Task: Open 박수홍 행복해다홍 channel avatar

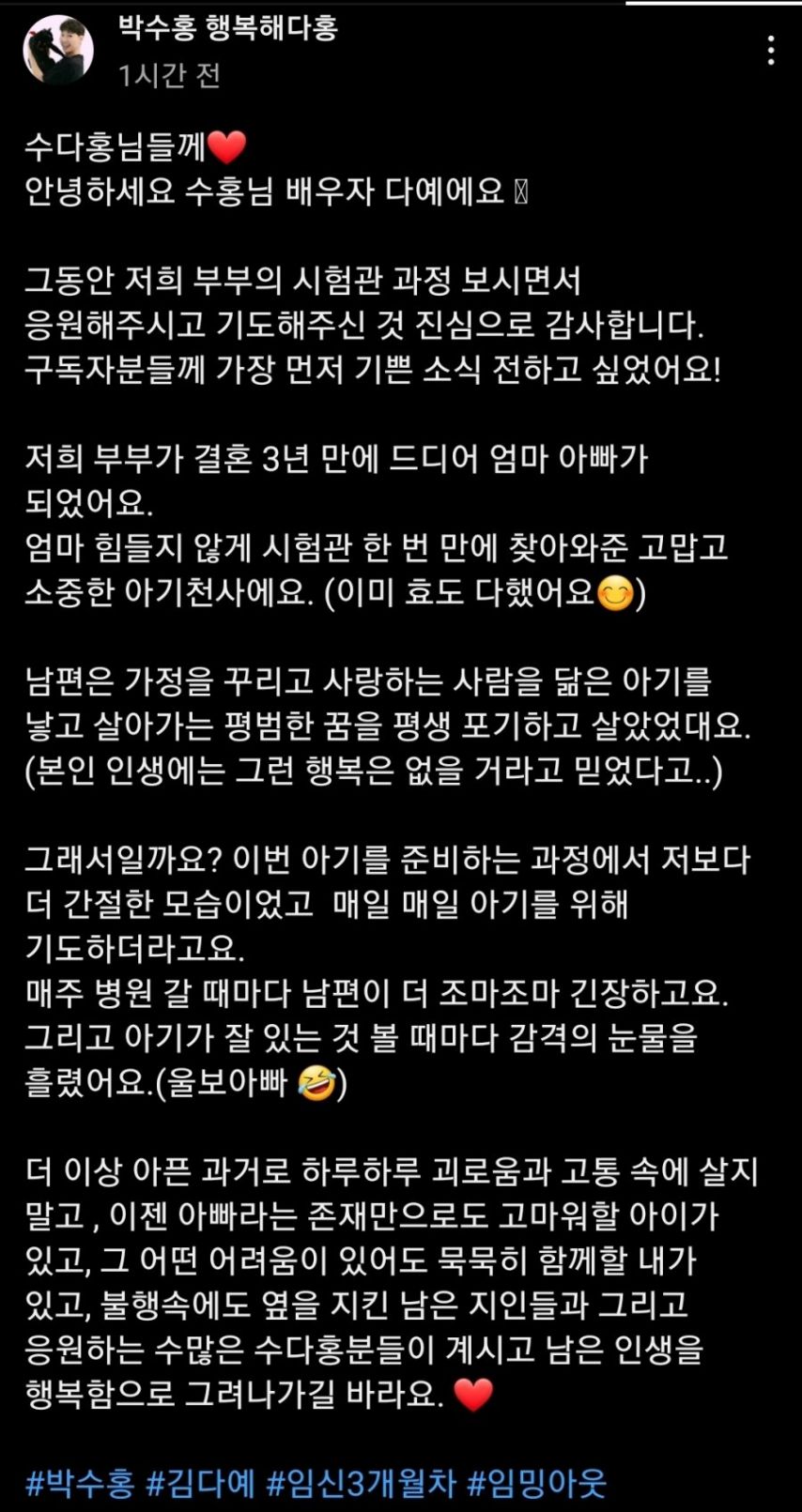Action: [x=58, y=51]
